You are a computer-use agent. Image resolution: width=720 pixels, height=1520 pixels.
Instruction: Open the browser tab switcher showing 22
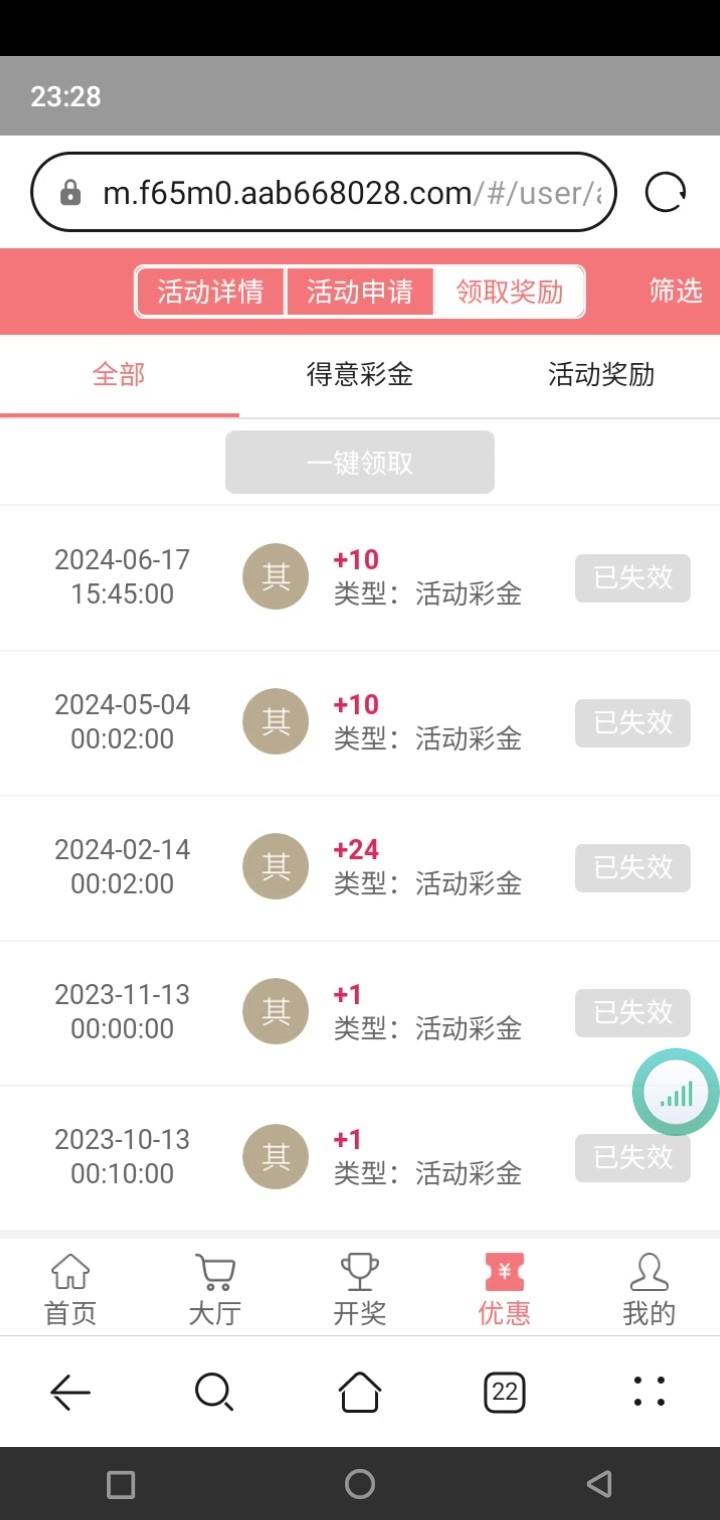coord(505,1392)
